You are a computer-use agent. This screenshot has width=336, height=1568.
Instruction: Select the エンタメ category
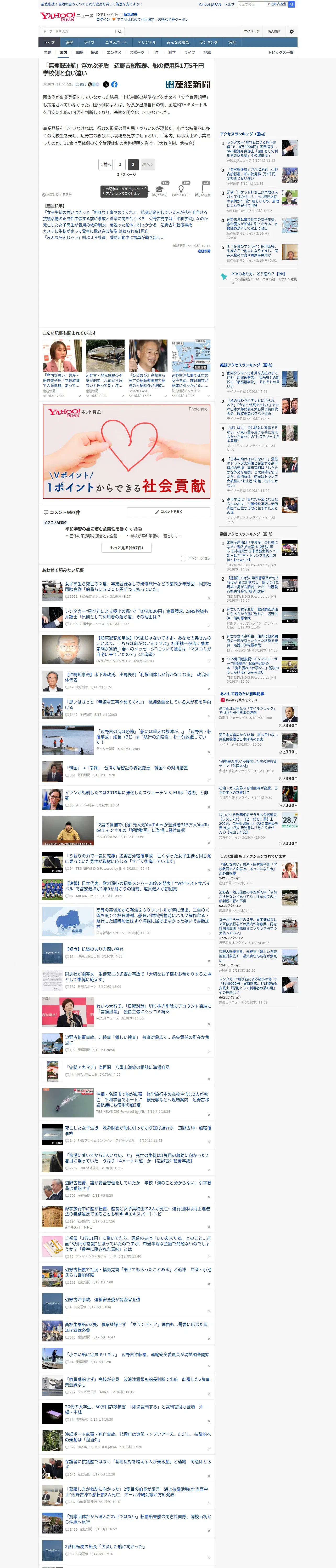tap(114, 52)
